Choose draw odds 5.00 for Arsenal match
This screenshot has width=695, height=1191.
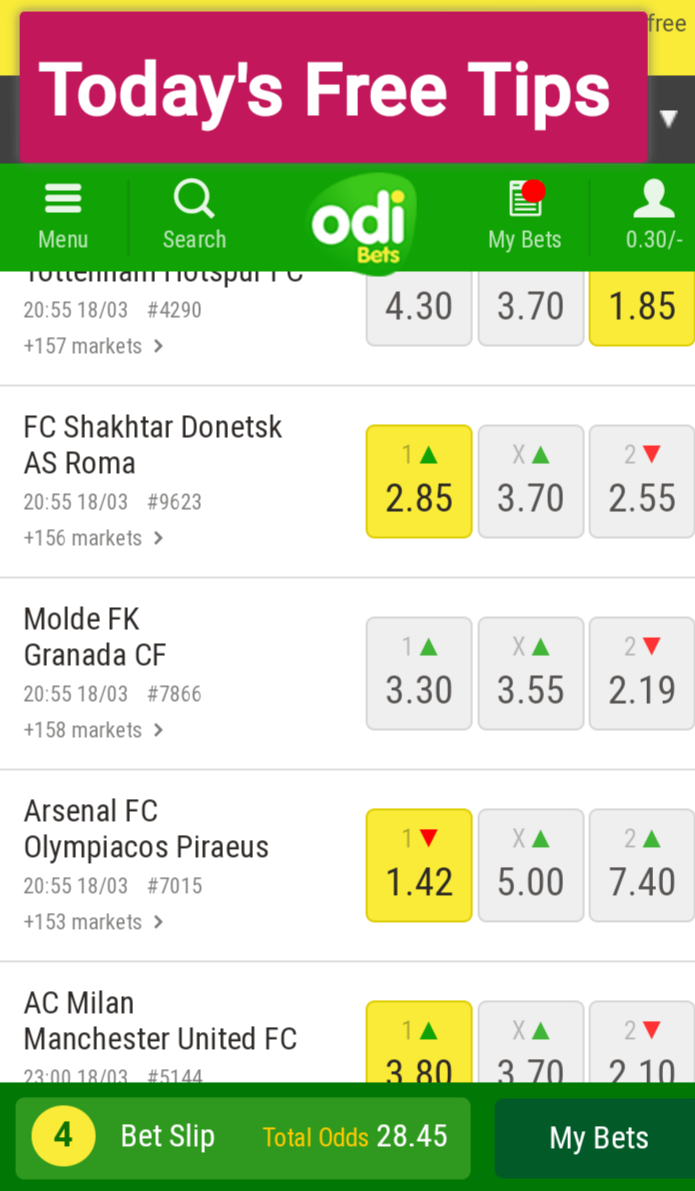531,865
